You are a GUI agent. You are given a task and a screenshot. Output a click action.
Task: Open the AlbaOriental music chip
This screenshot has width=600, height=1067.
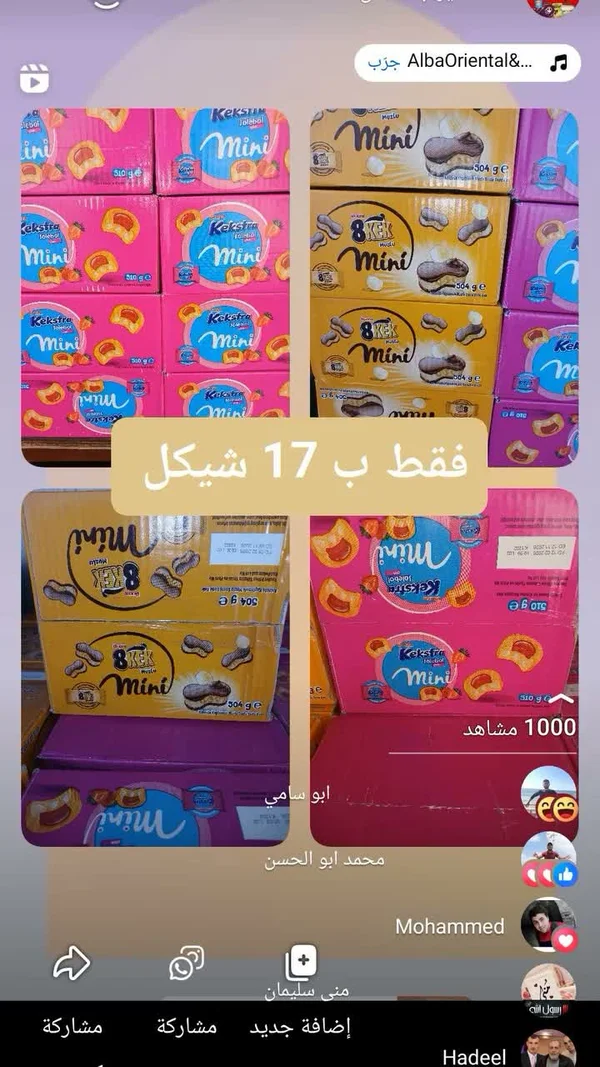point(467,63)
